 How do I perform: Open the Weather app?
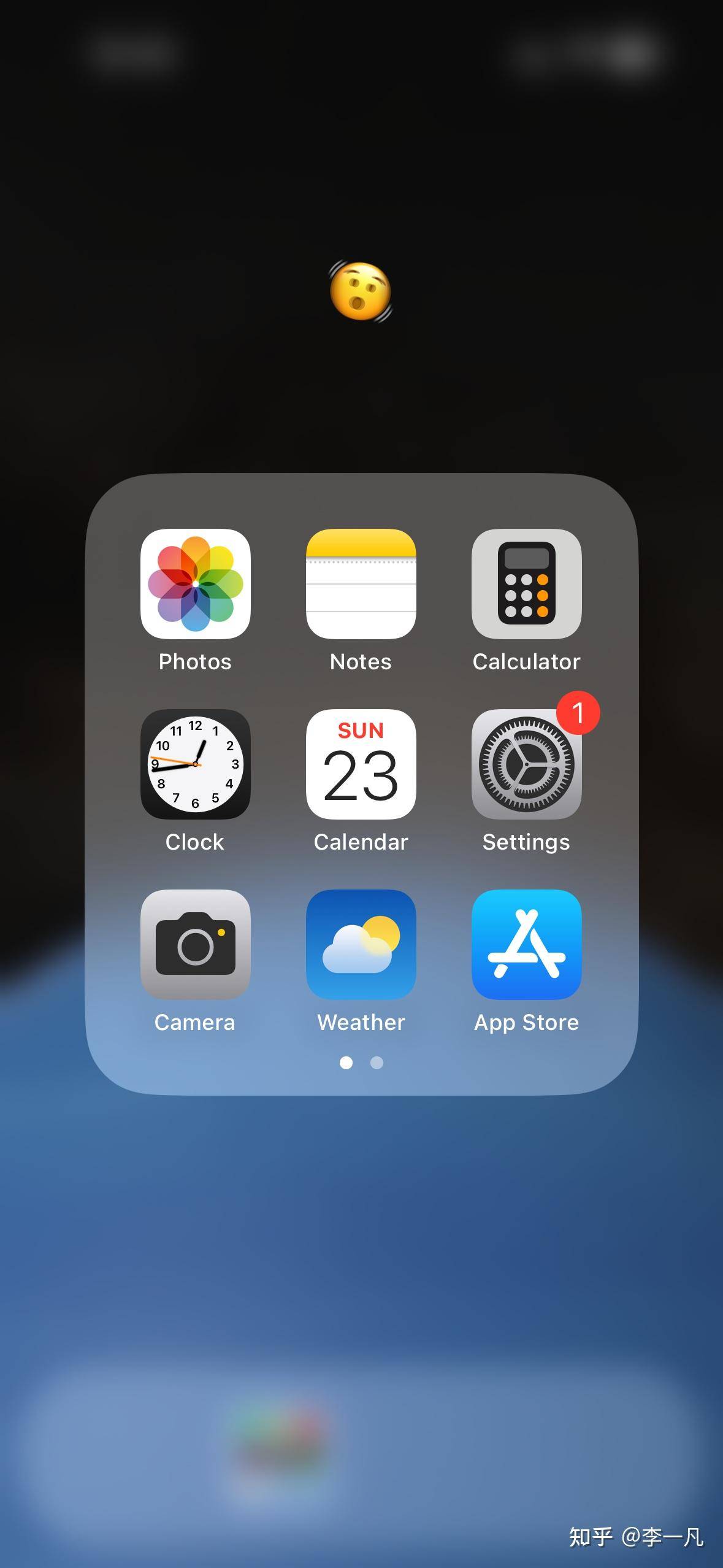coord(361,944)
